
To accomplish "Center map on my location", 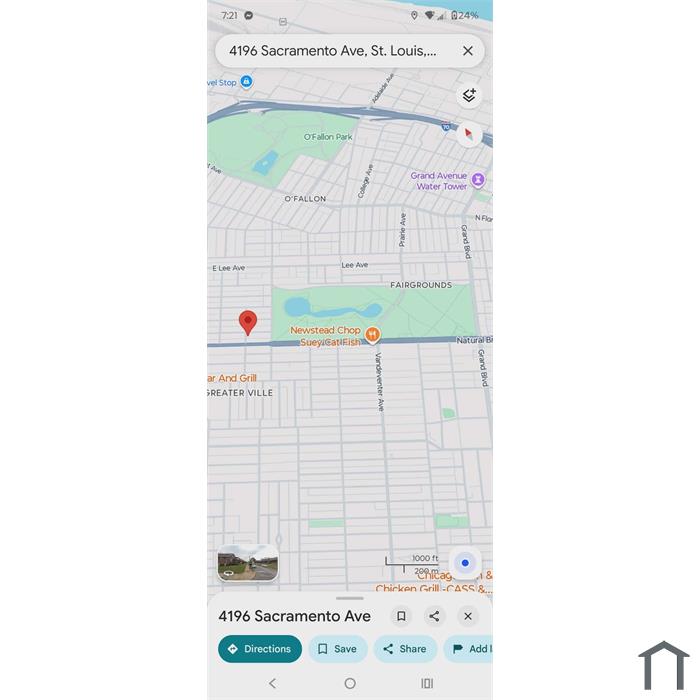I will pos(464,563).
